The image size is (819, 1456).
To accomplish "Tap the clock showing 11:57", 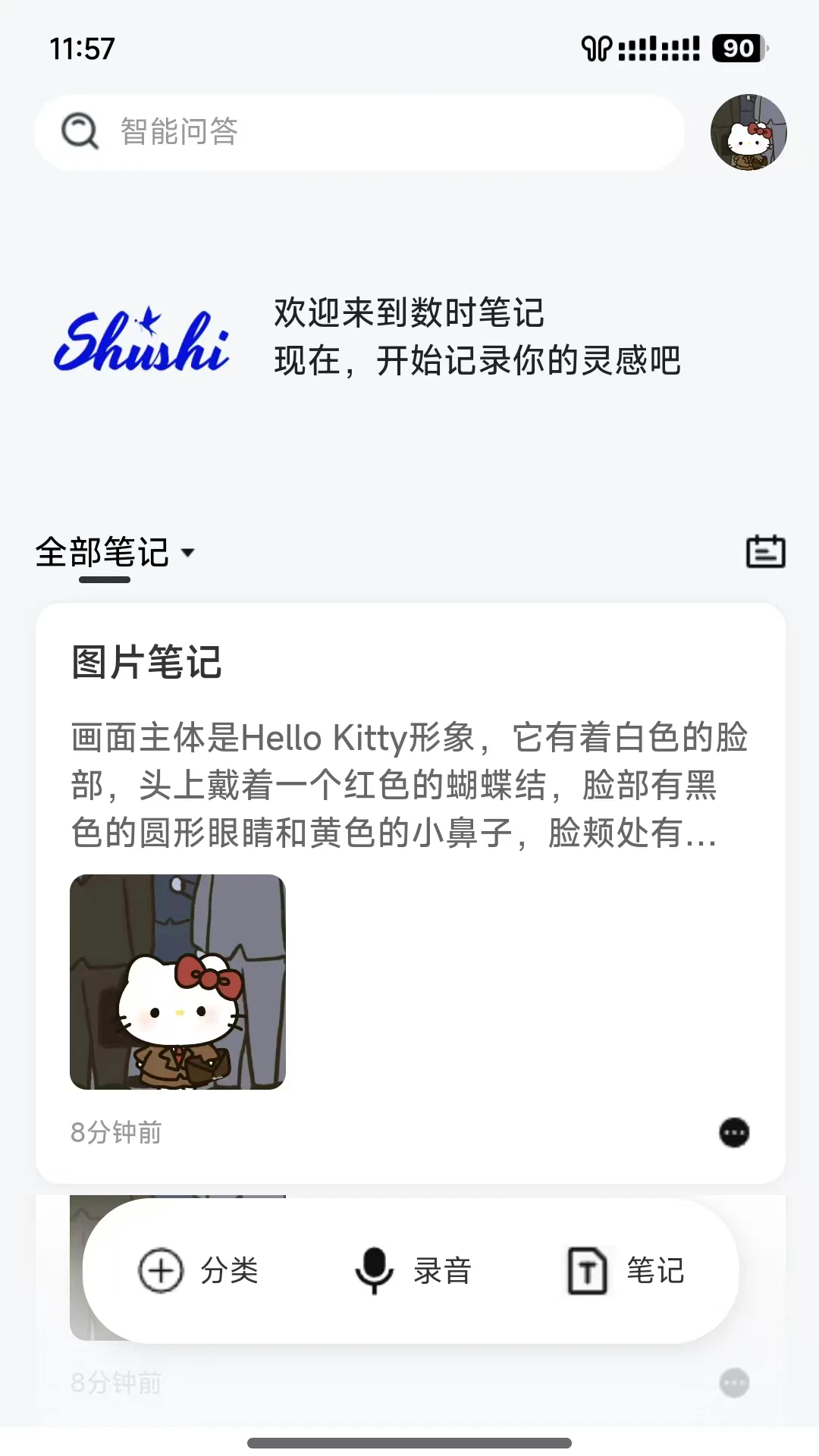I will 81,49.
